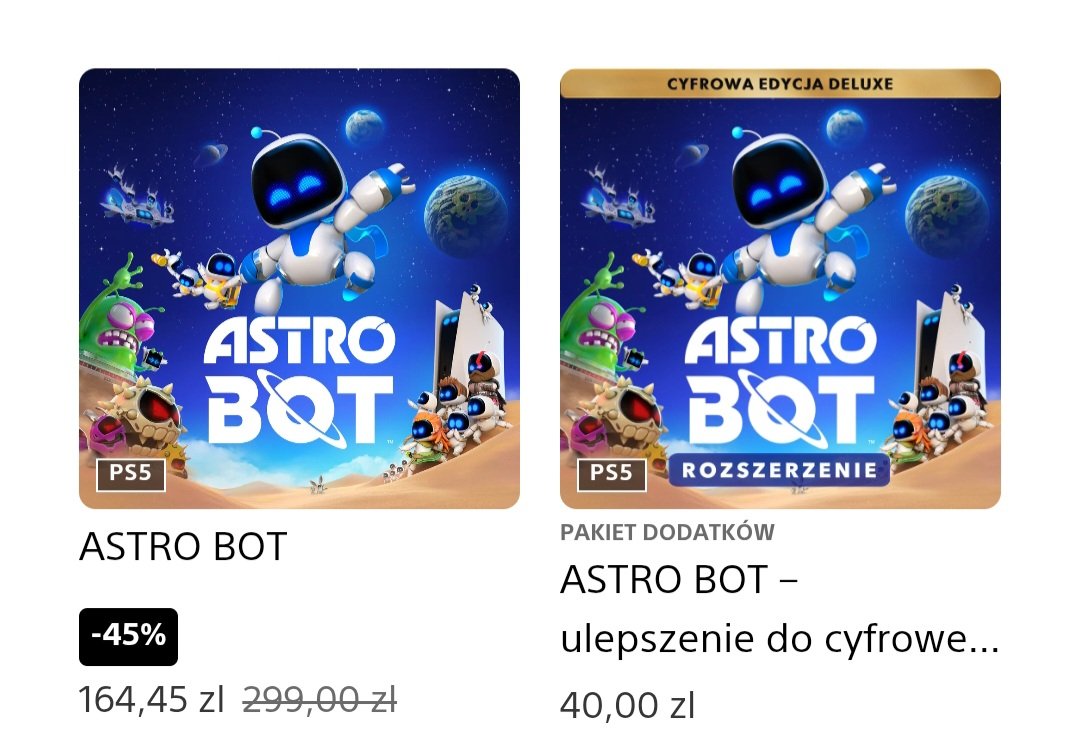
Task: Open the ASTRO BOT game card
Action: point(299,289)
